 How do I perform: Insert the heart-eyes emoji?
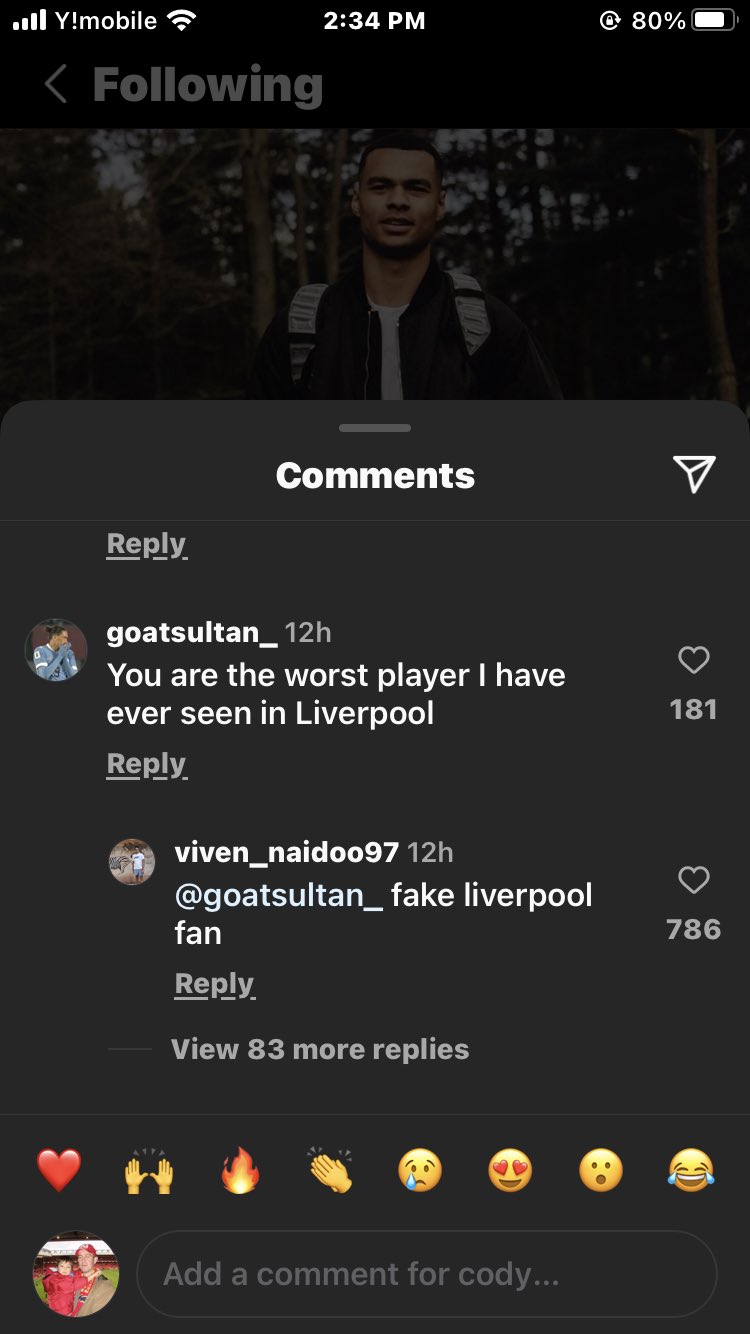click(x=510, y=1170)
